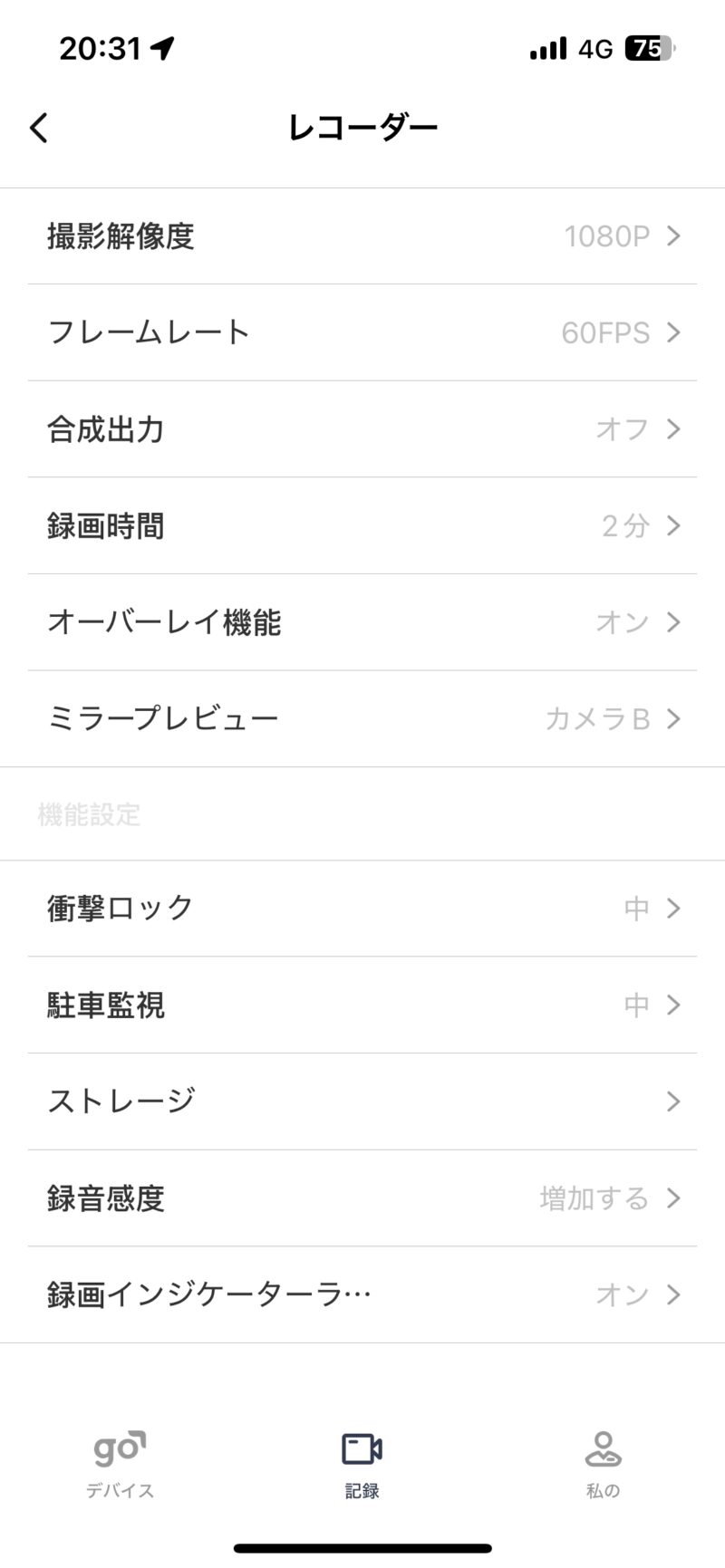Select the 録画時間 row

362,525
